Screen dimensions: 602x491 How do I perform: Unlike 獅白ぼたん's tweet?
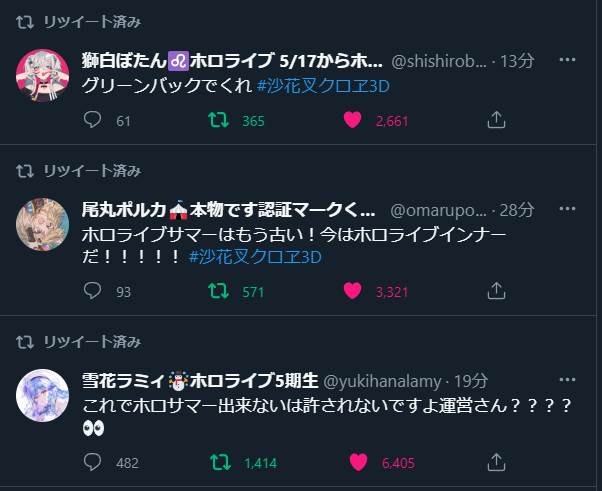[352, 121]
